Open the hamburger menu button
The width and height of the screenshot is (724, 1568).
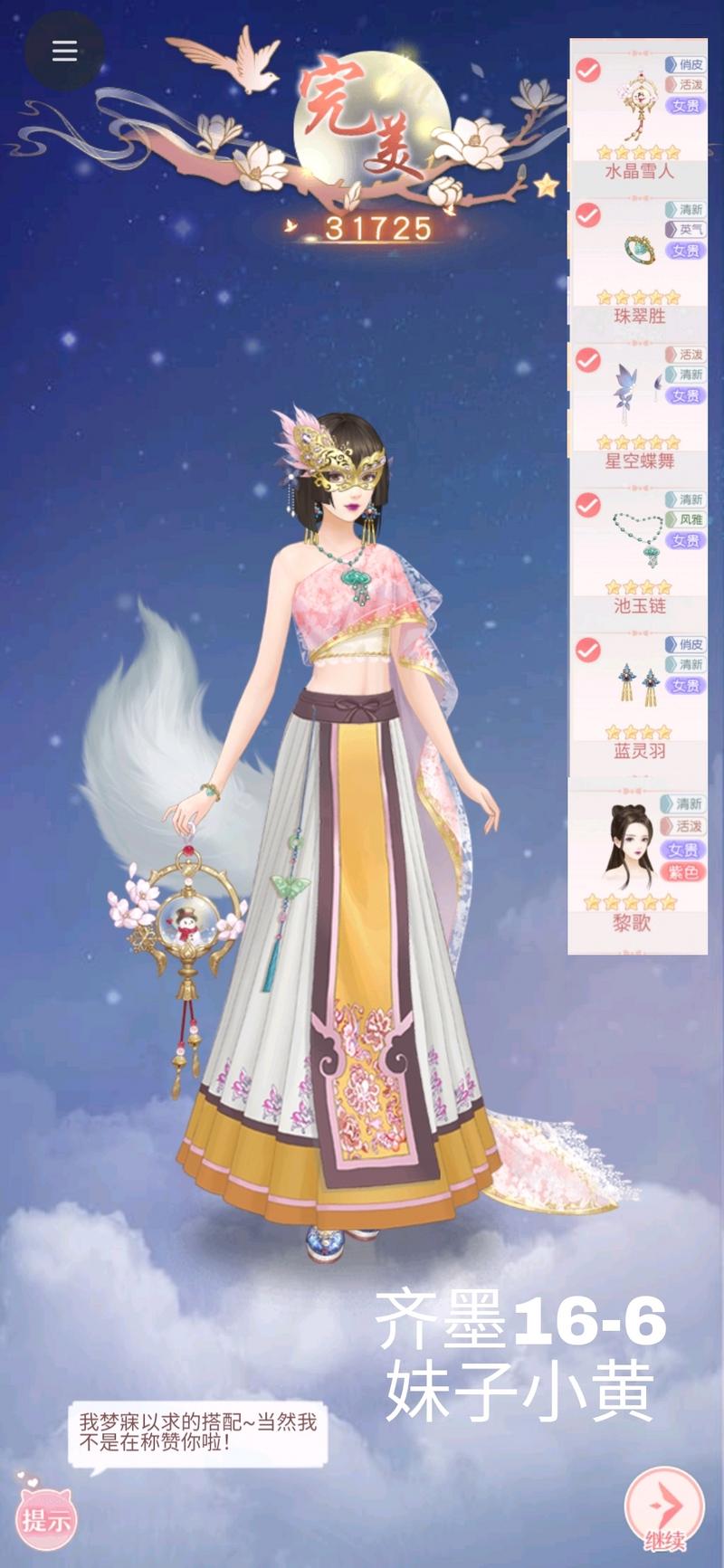point(64,52)
